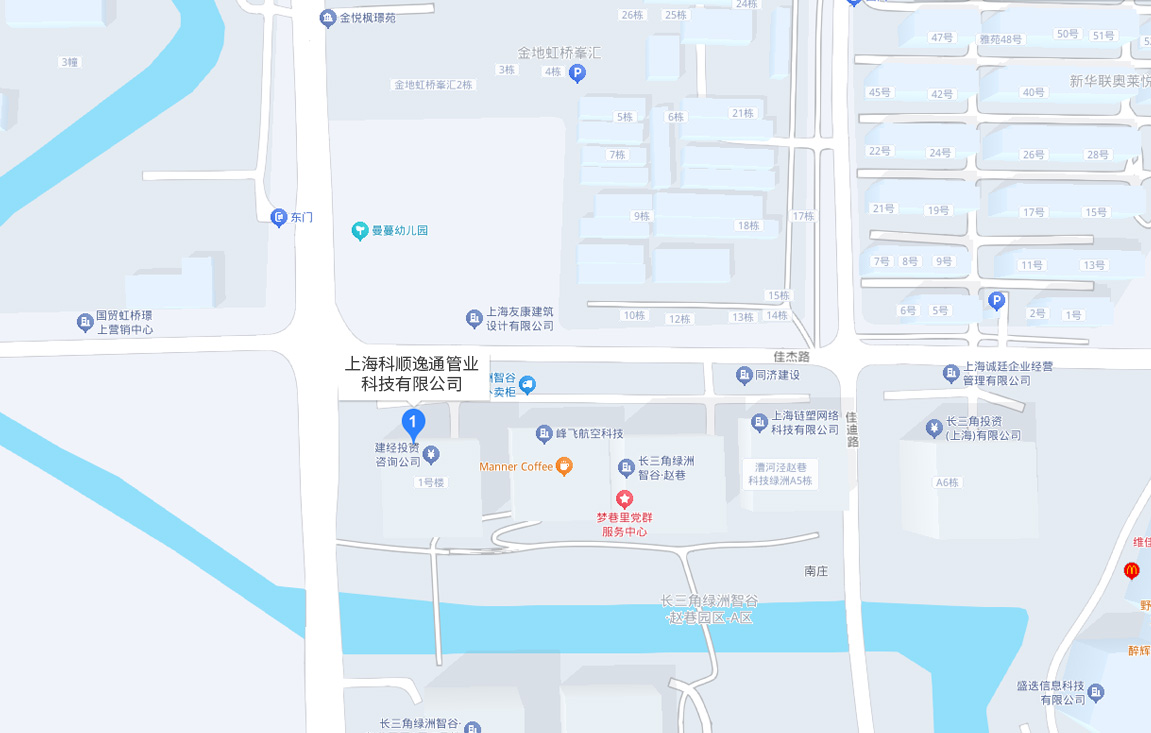
Task: Open the parking marker beside 4栋
Action: point(577,72)
